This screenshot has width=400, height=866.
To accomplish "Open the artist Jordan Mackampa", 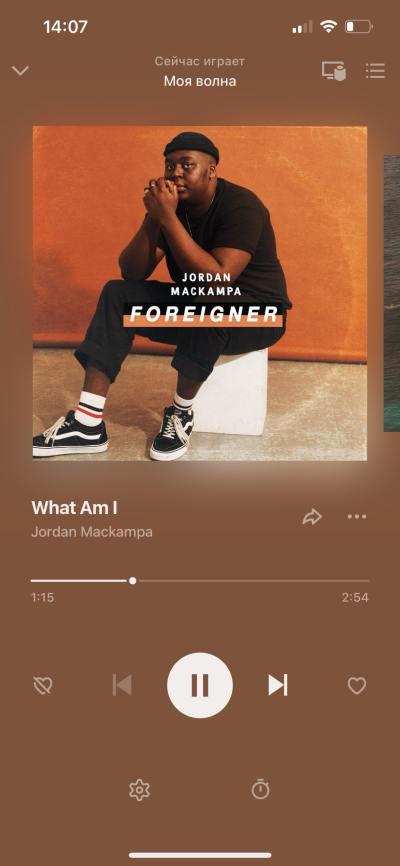I will click(x=92, y=532).
